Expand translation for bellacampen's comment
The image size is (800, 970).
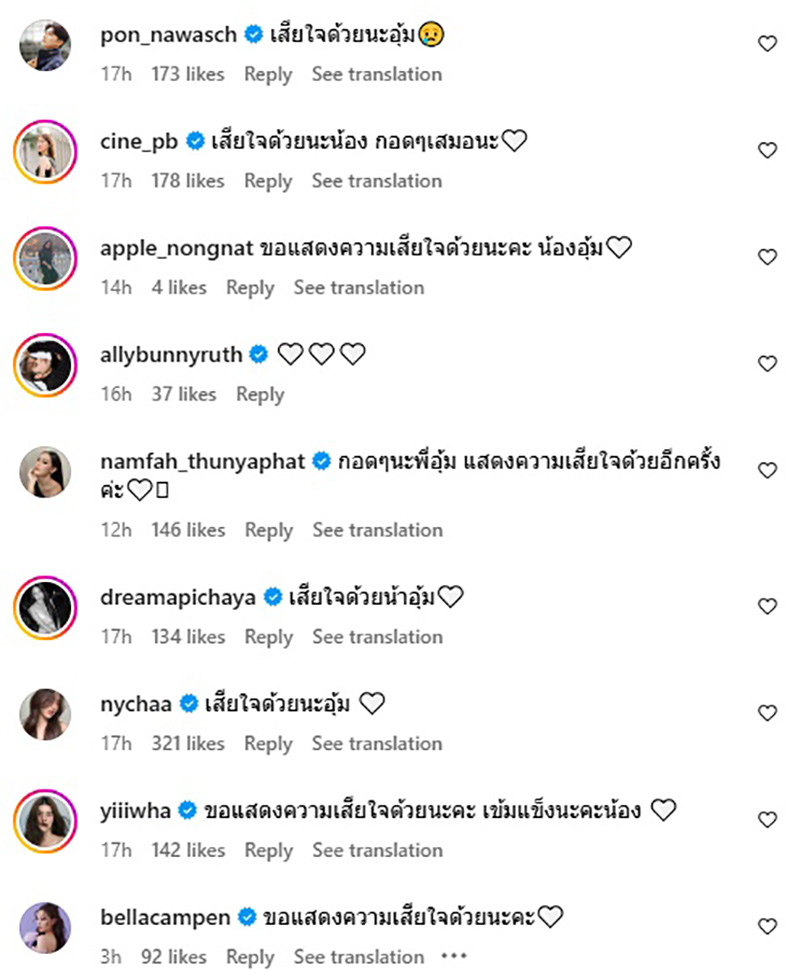360,957
